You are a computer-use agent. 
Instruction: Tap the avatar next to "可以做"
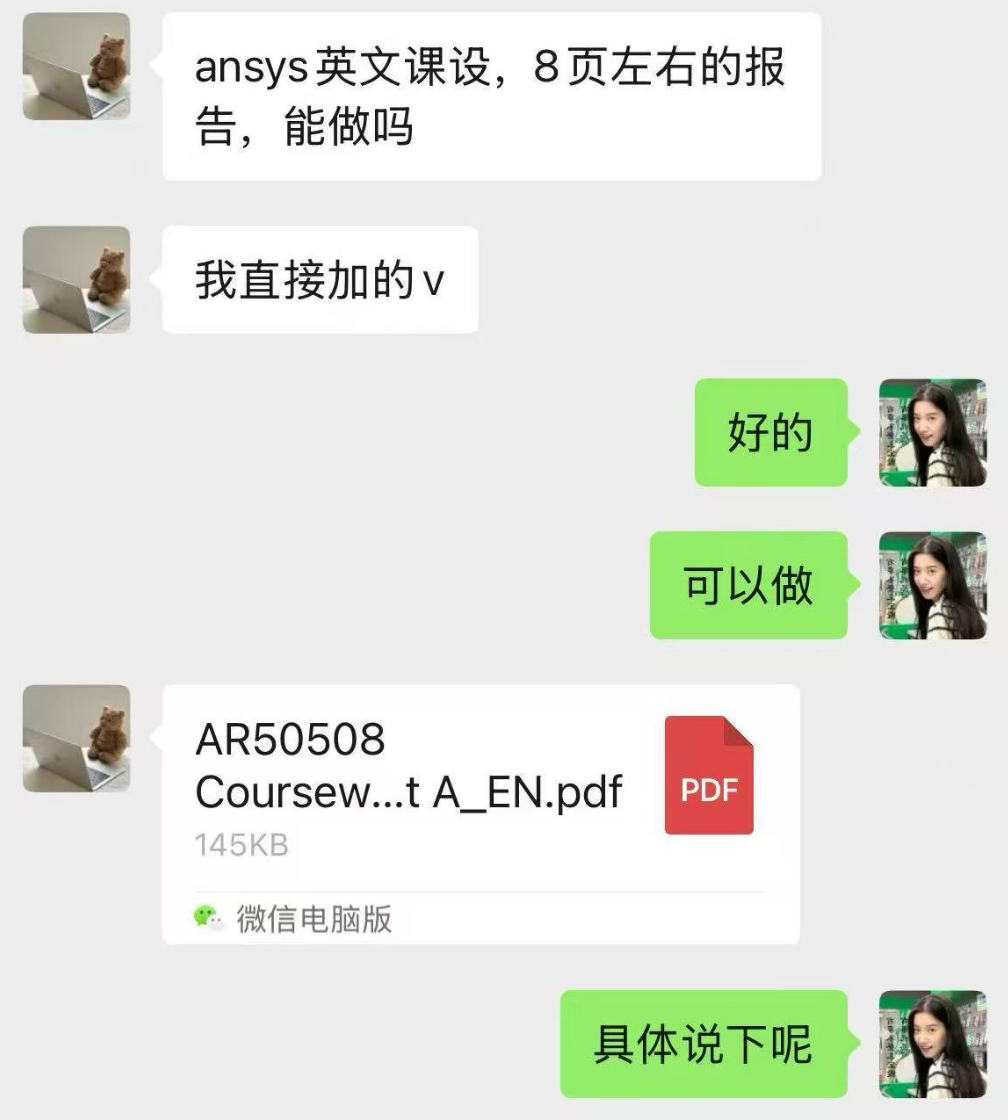point(932,586)
